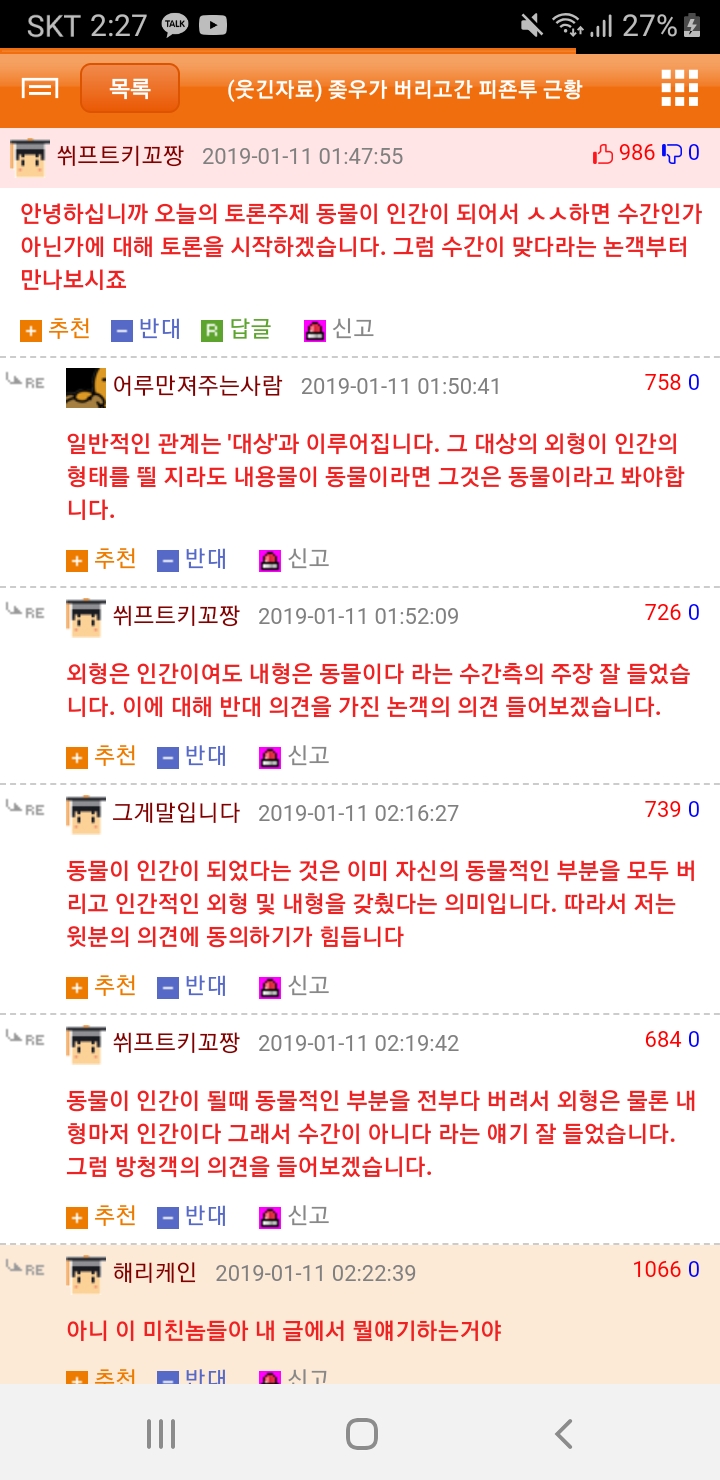Open the recent apps view
The image size is (720, 1480).
coord(160,1434)
